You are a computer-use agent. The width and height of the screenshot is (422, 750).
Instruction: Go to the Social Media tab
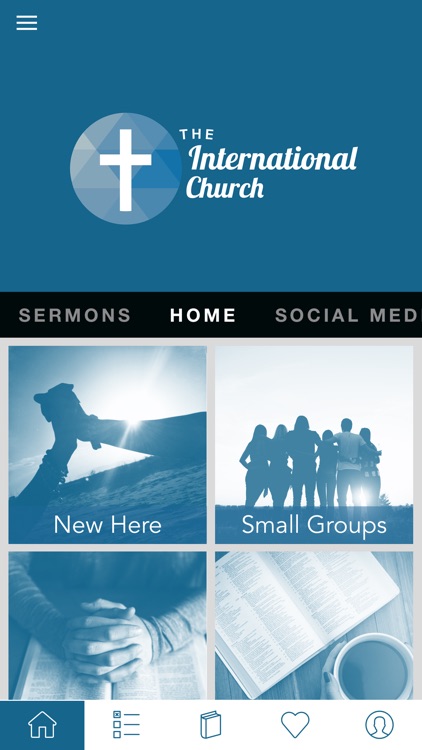point(348,315)
